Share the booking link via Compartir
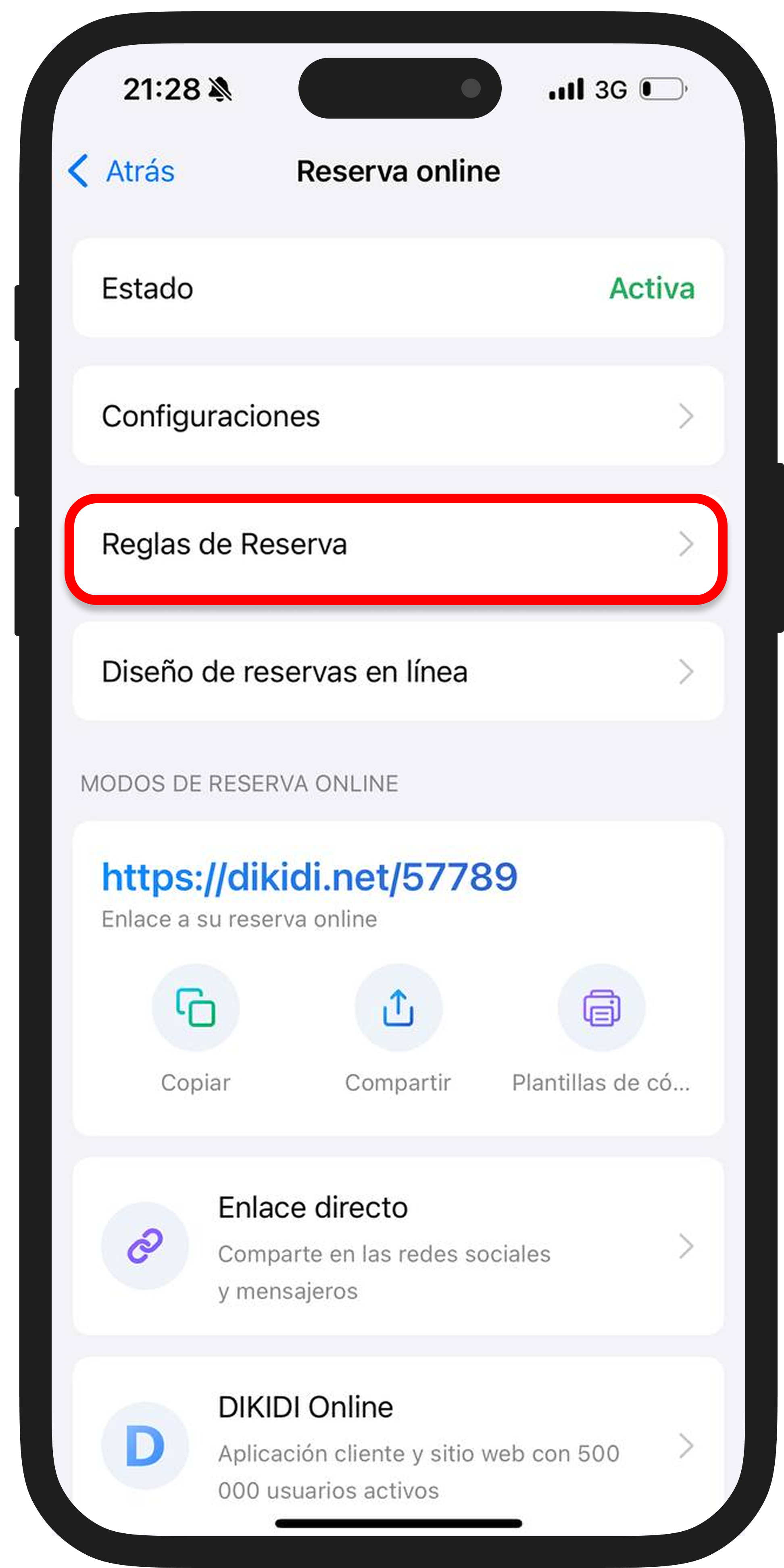Image resolution: width=784 pixels, height=1568 pixels. pyautogui.click(x=398, y=1008)
